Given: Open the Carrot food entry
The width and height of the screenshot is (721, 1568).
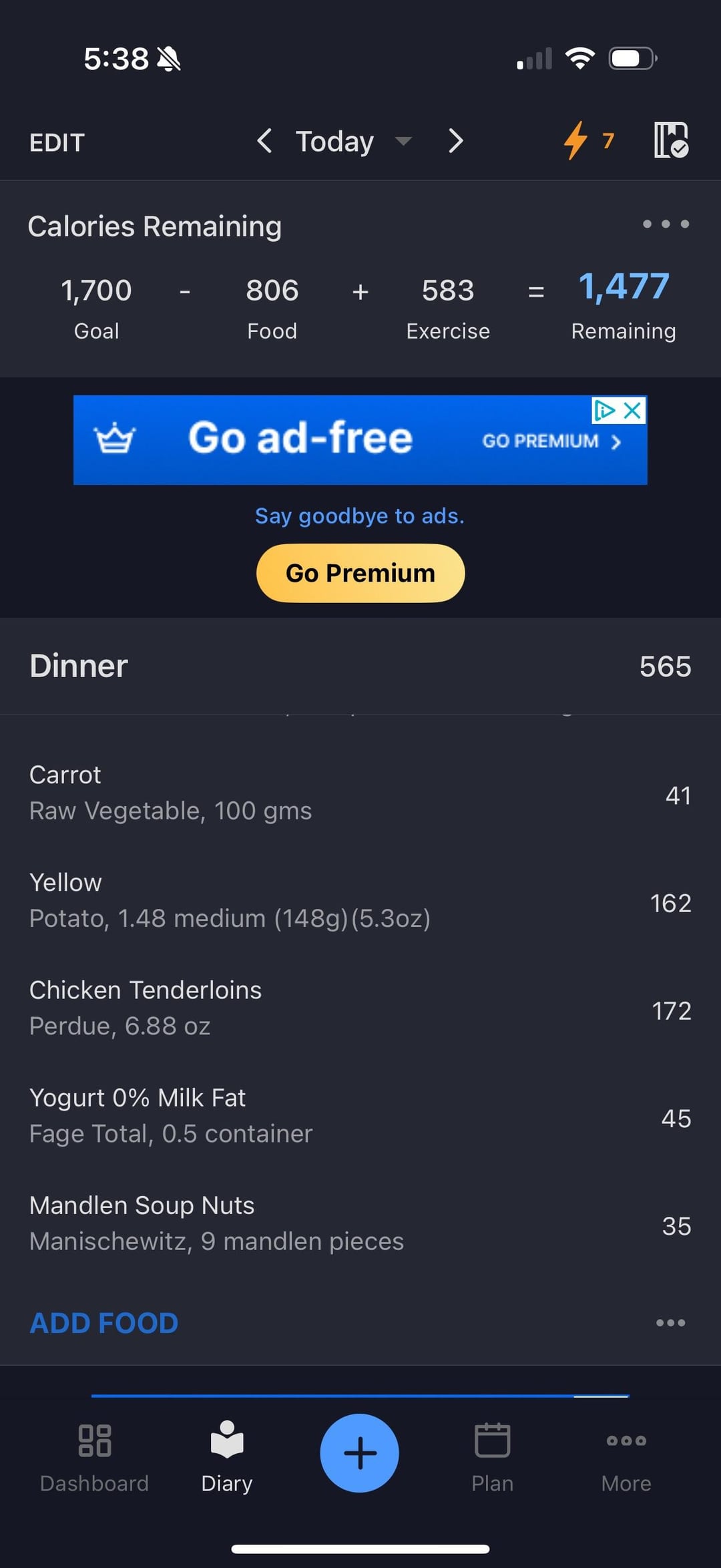Looking at the screenshot, I should point(360,793).
